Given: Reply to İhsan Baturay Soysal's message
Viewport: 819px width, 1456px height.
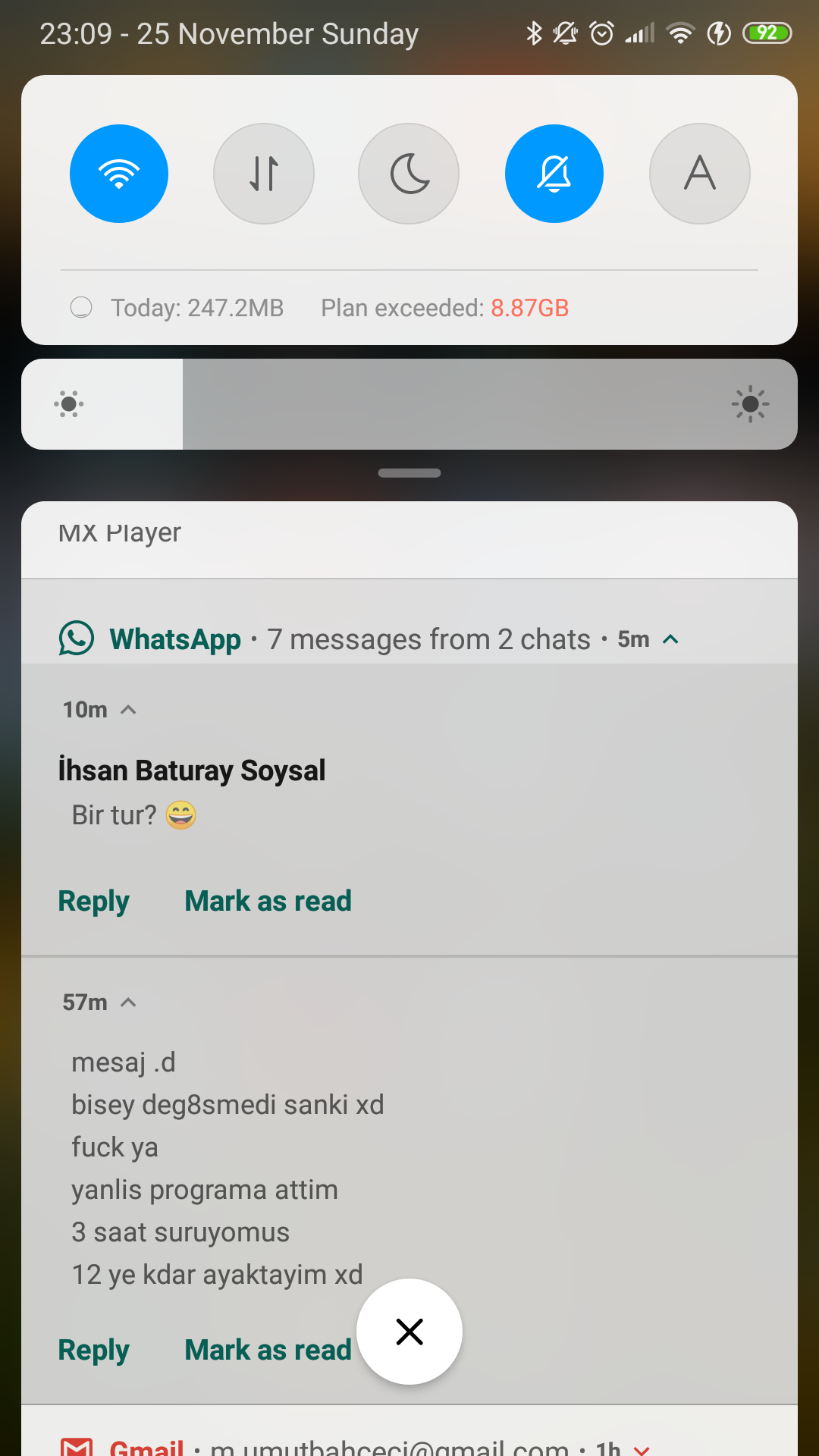Looking at the screenshot, I should click(x=94, y=901).
